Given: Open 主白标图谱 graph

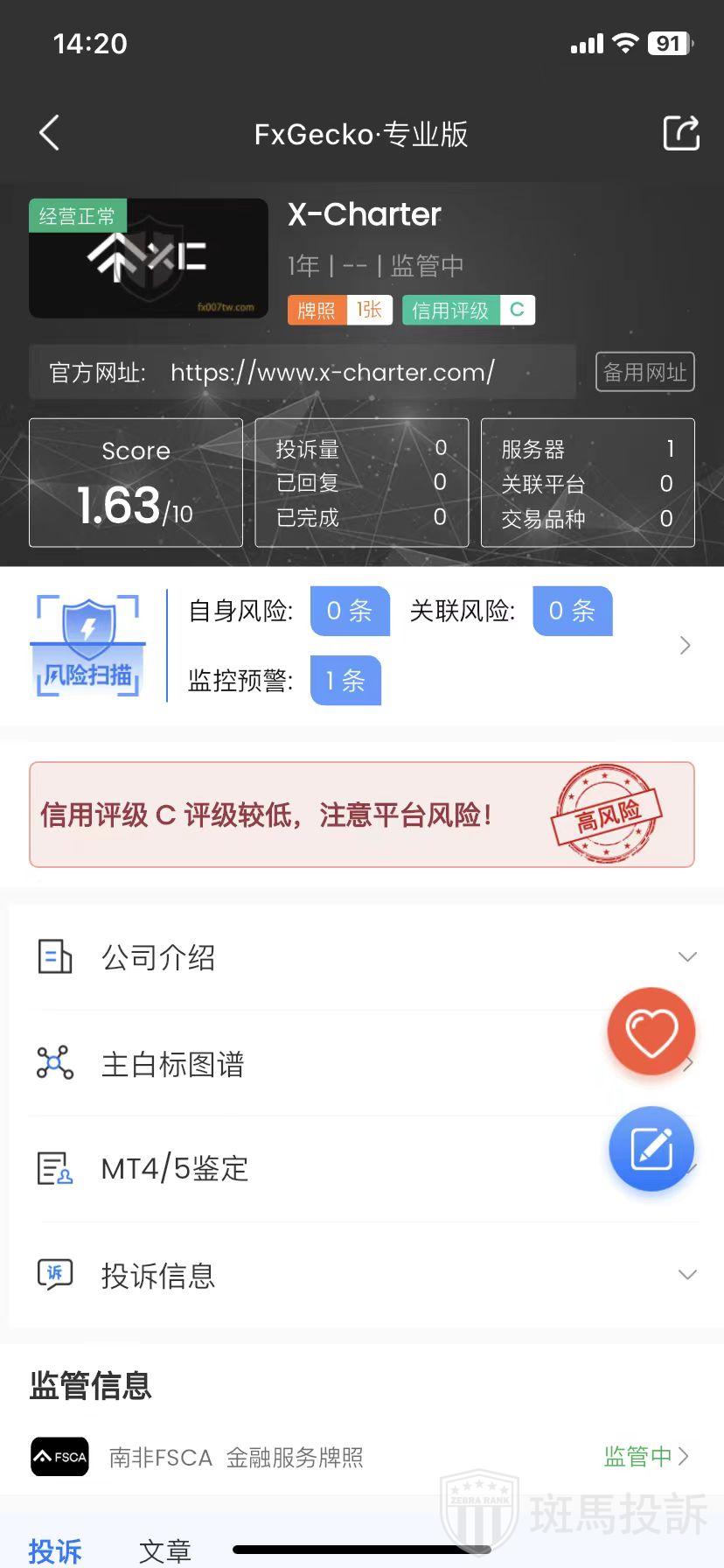Looking at the screenshot, I should click(x=315, y=1064).
